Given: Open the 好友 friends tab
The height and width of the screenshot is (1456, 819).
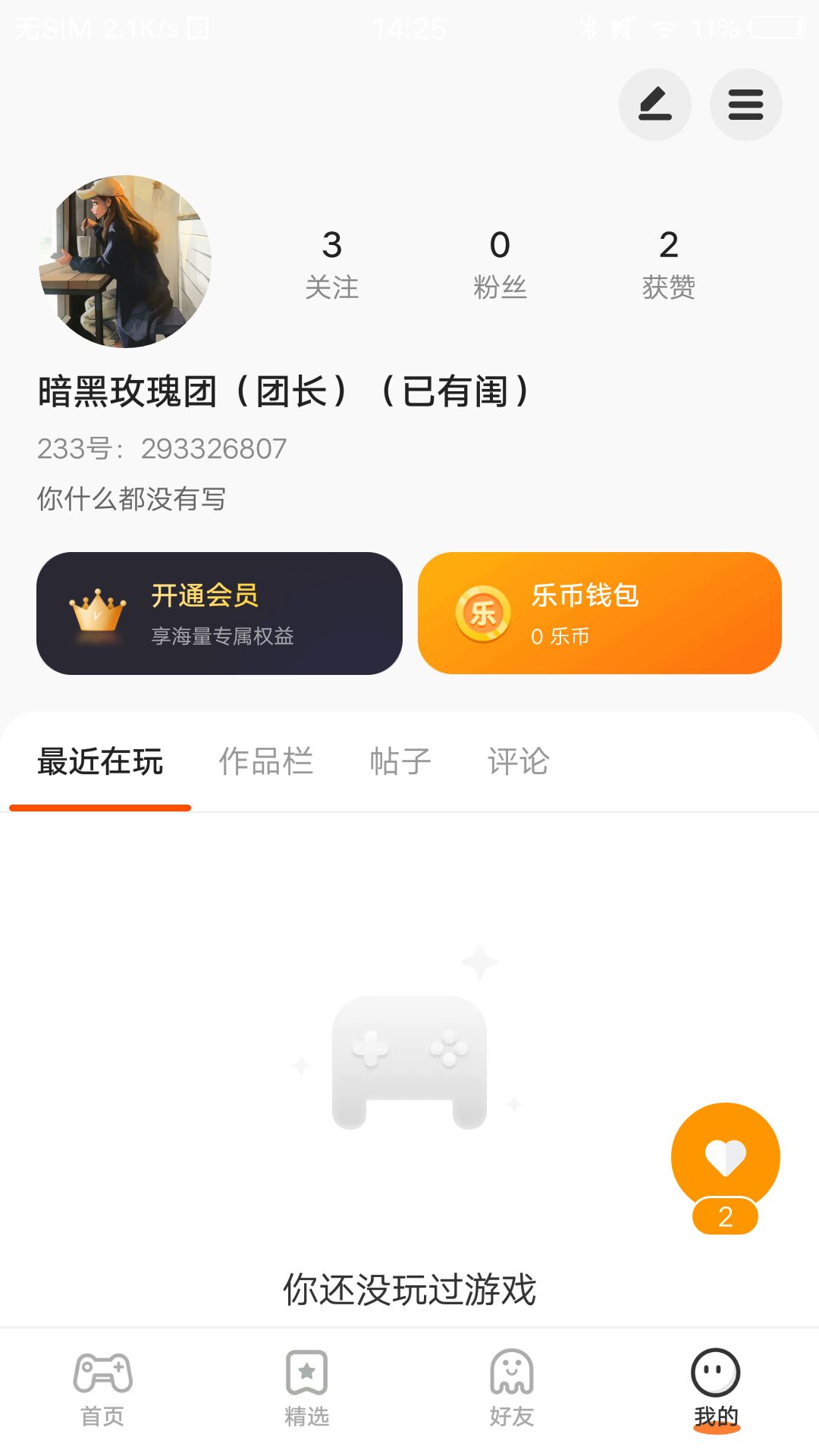Looking at the screenshot, I should [x=512, y=1389].
